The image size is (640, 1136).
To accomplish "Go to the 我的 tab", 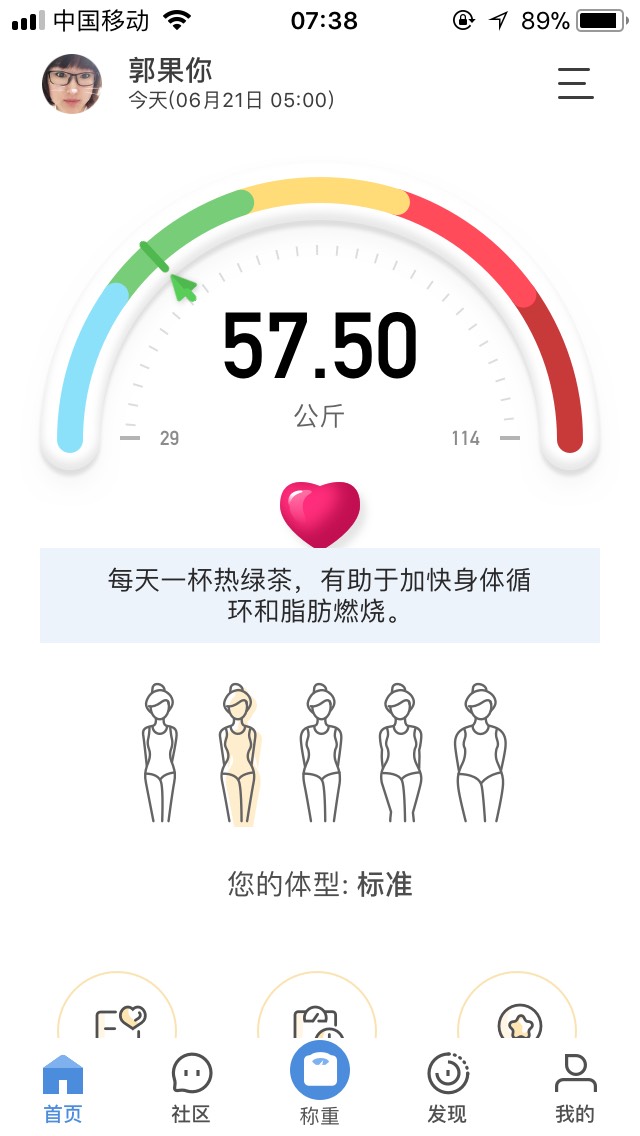I will tap(575, 1088).
